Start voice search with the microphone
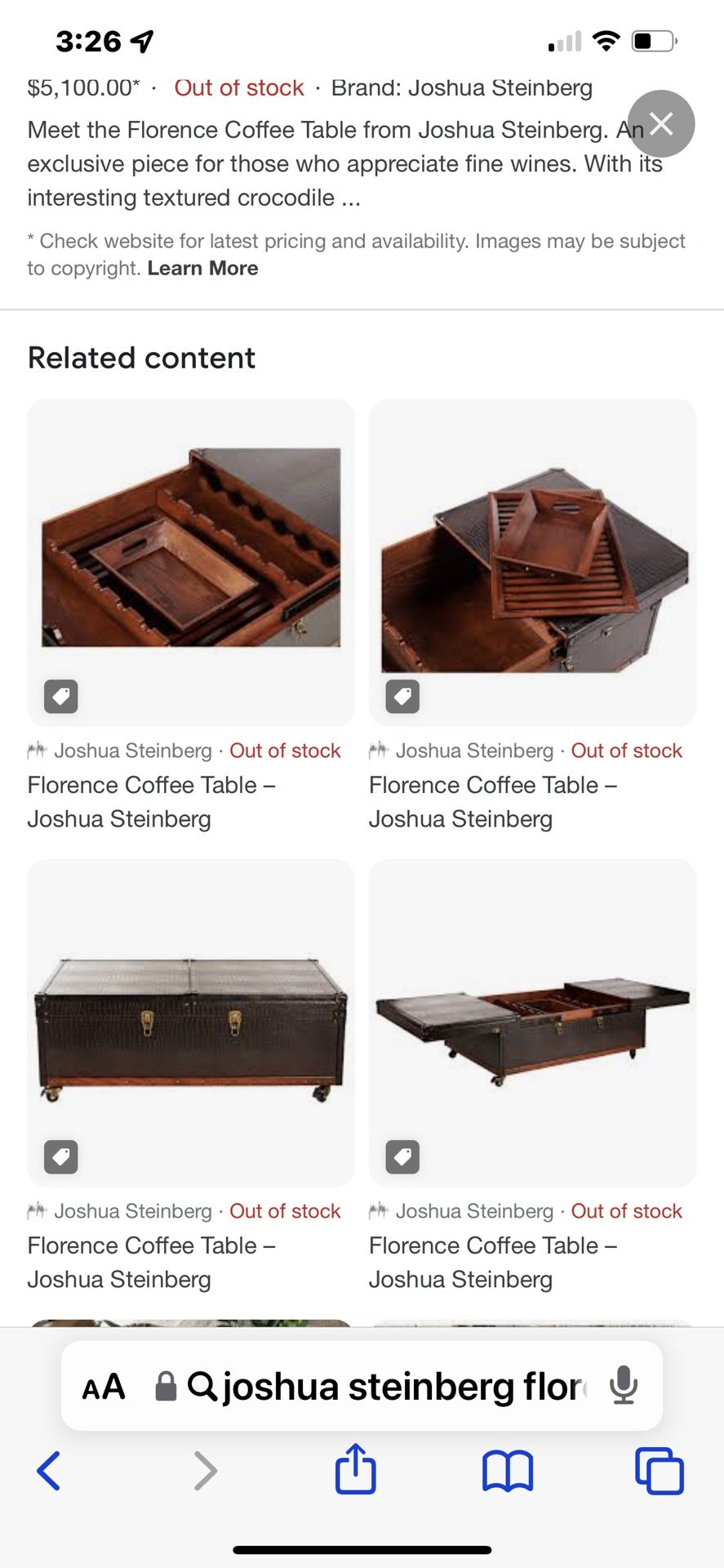724x1568 pixels. pyautogui.click(x=624, y=1385)
